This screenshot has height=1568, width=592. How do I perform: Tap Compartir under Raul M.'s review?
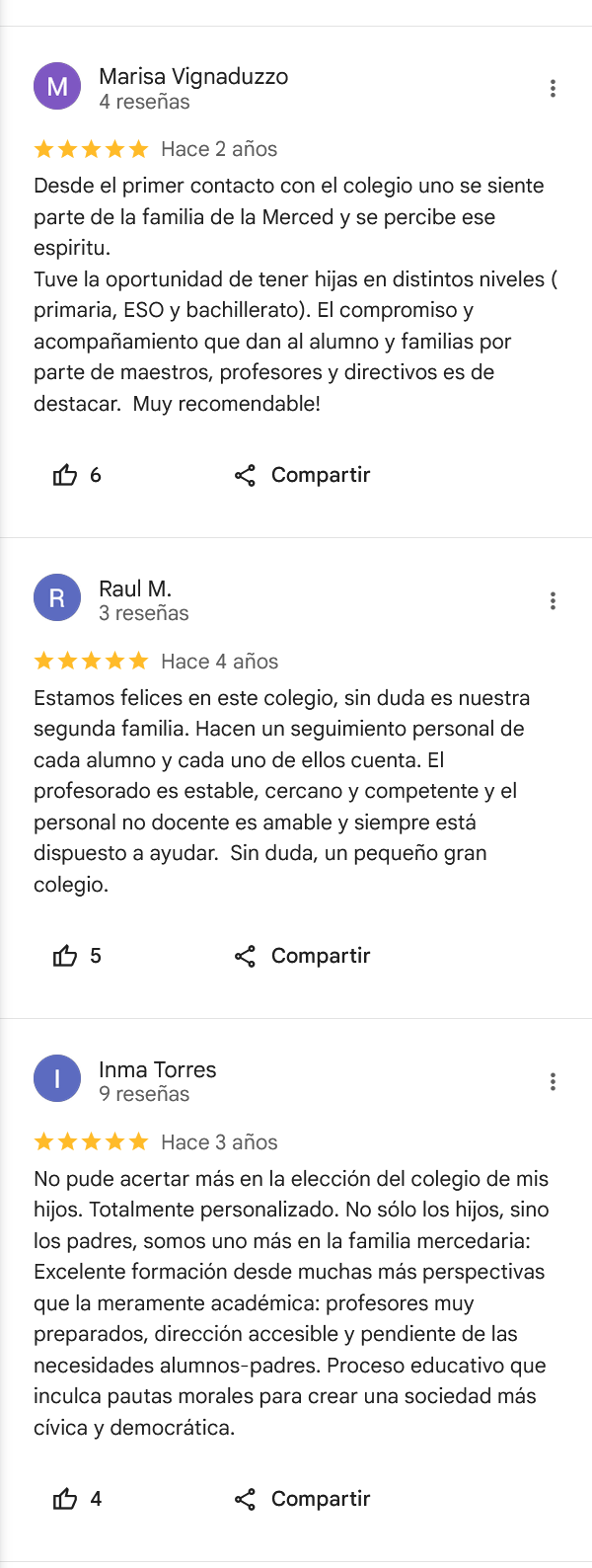302,956
